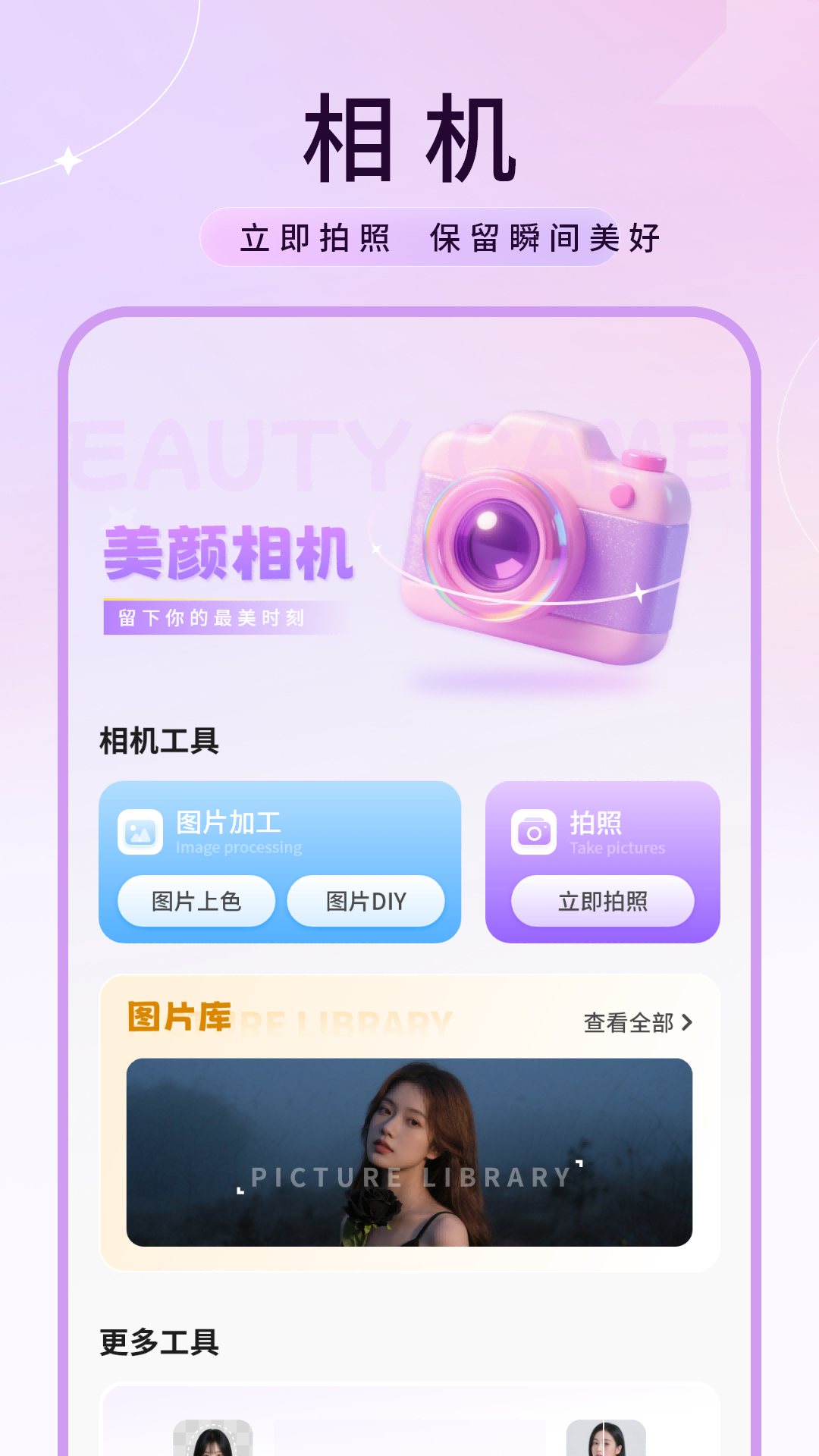
Task: Tap 立即拍照 to take a photo
Action: click(601, 902)
